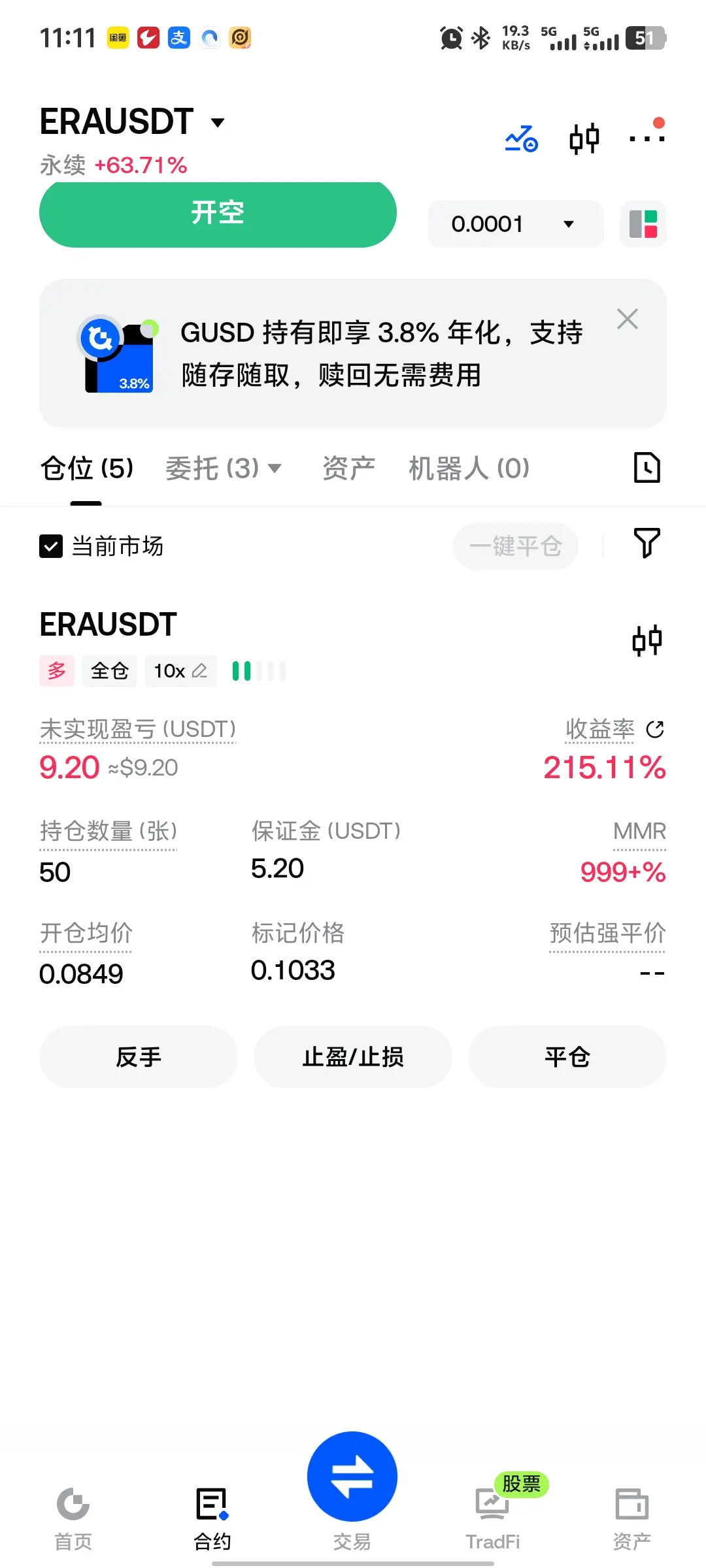The width and height of the screenshot is (706, 1568).
Task: Uncheck the 当前市场 checkbox
Action: coord(51,546)
